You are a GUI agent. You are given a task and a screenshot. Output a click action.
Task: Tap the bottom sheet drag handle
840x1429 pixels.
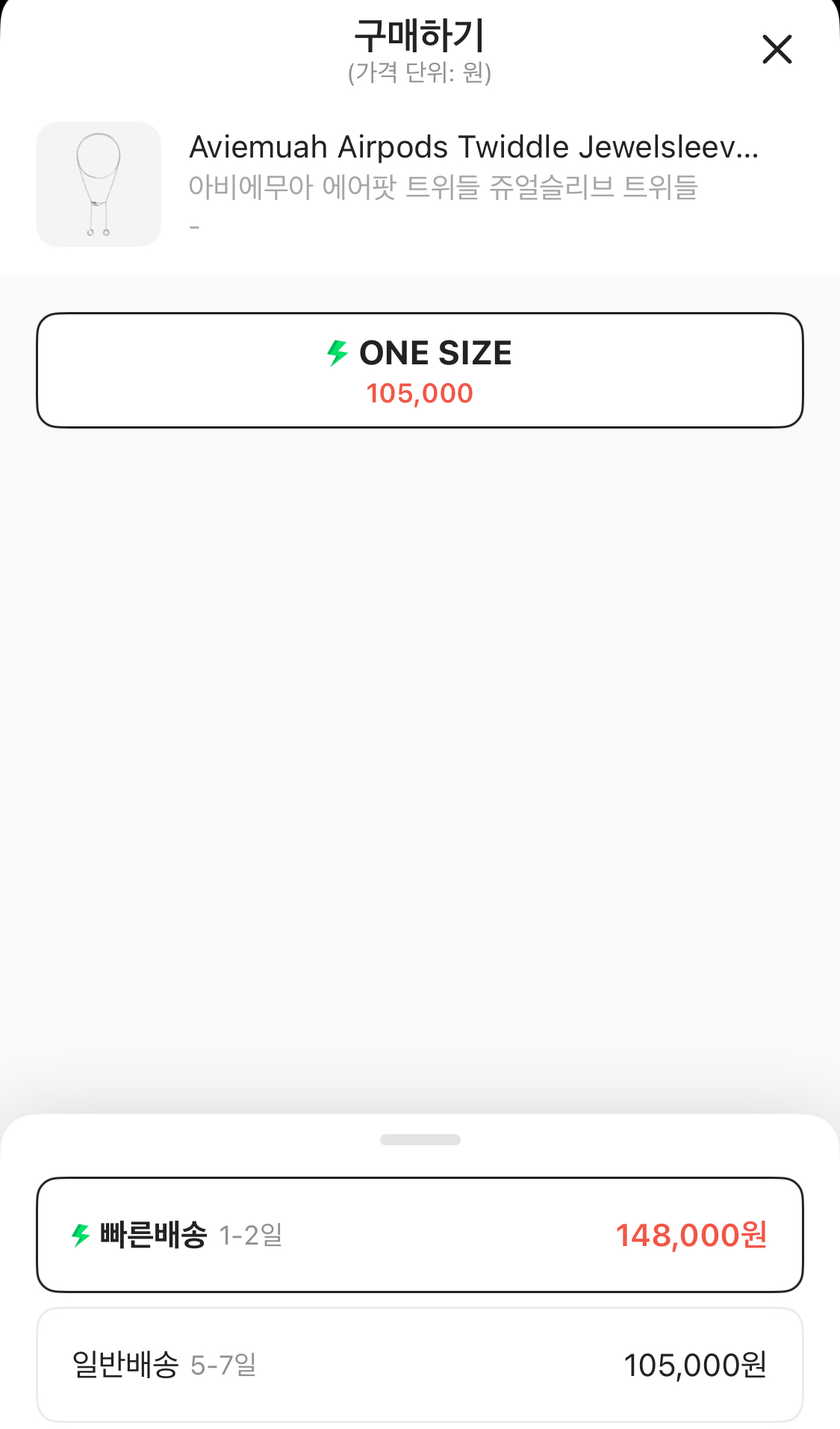pyautogui.click(x=420, y=1139)
